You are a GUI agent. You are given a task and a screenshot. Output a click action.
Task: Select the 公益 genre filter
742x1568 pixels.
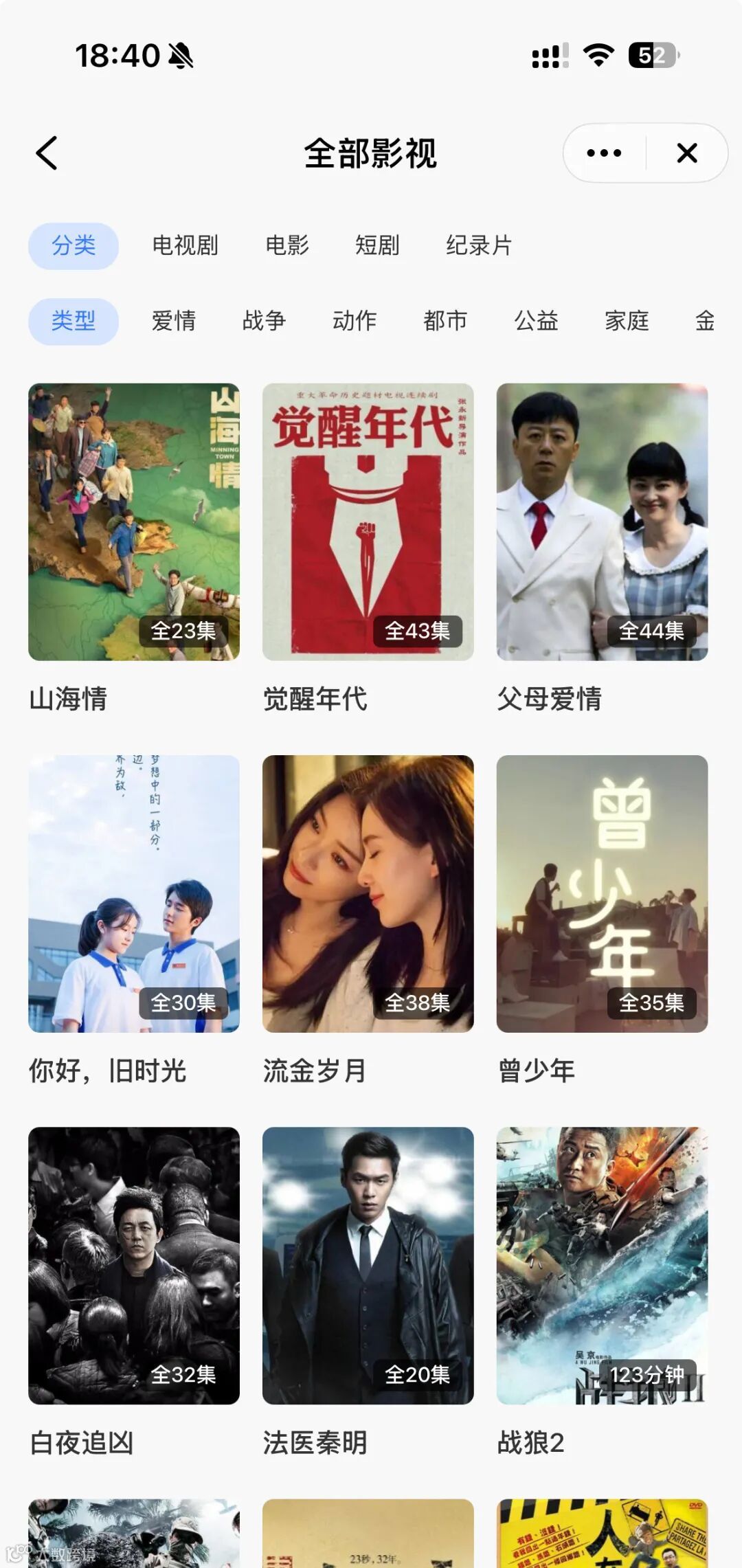click(x=536, y=321)
